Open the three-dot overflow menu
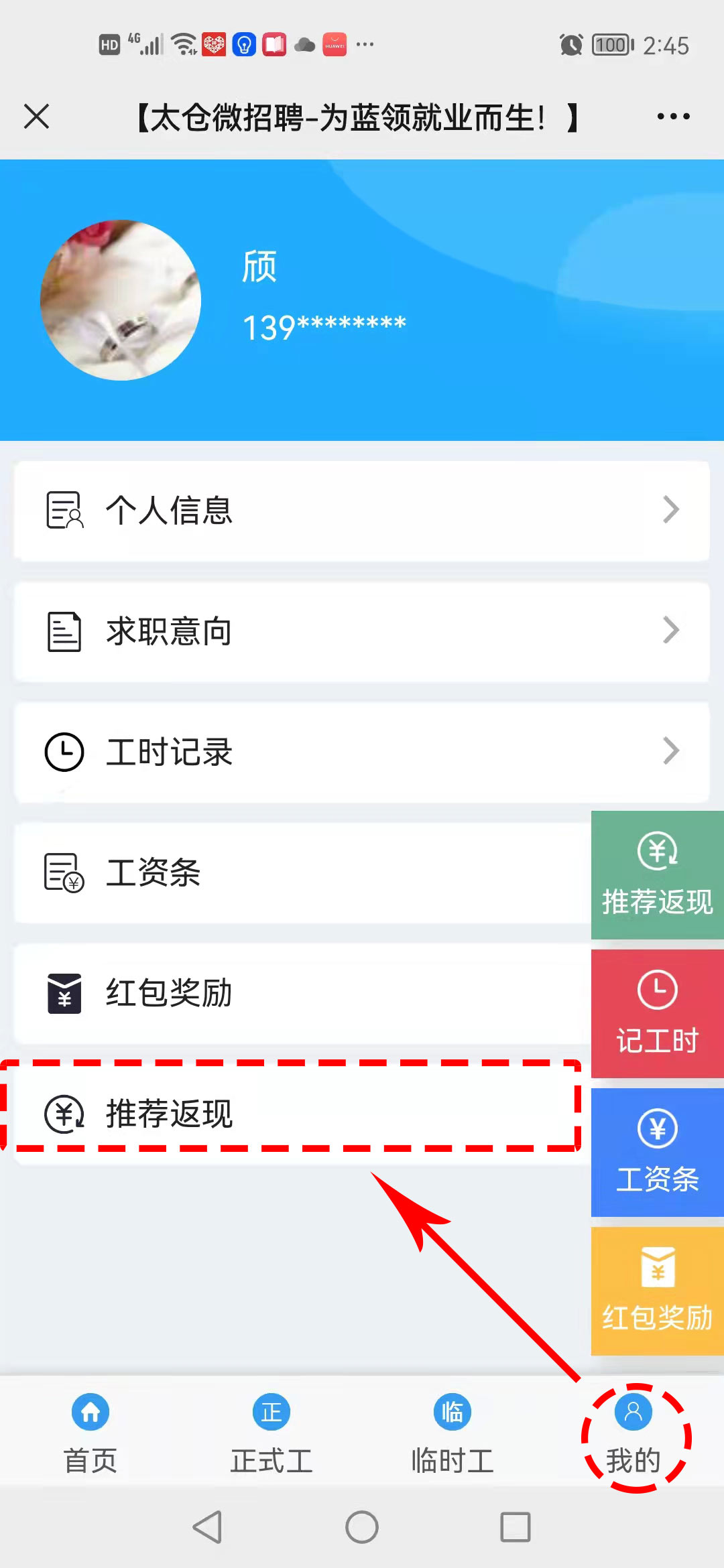724x1568 pixels. coord(673,117)
